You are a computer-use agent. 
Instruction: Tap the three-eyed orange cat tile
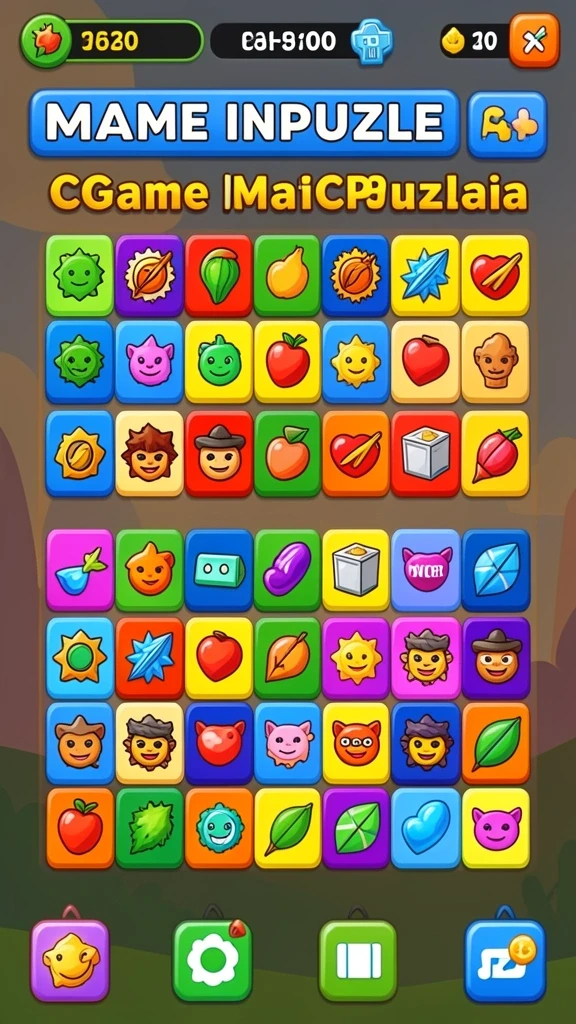point(356,743)
